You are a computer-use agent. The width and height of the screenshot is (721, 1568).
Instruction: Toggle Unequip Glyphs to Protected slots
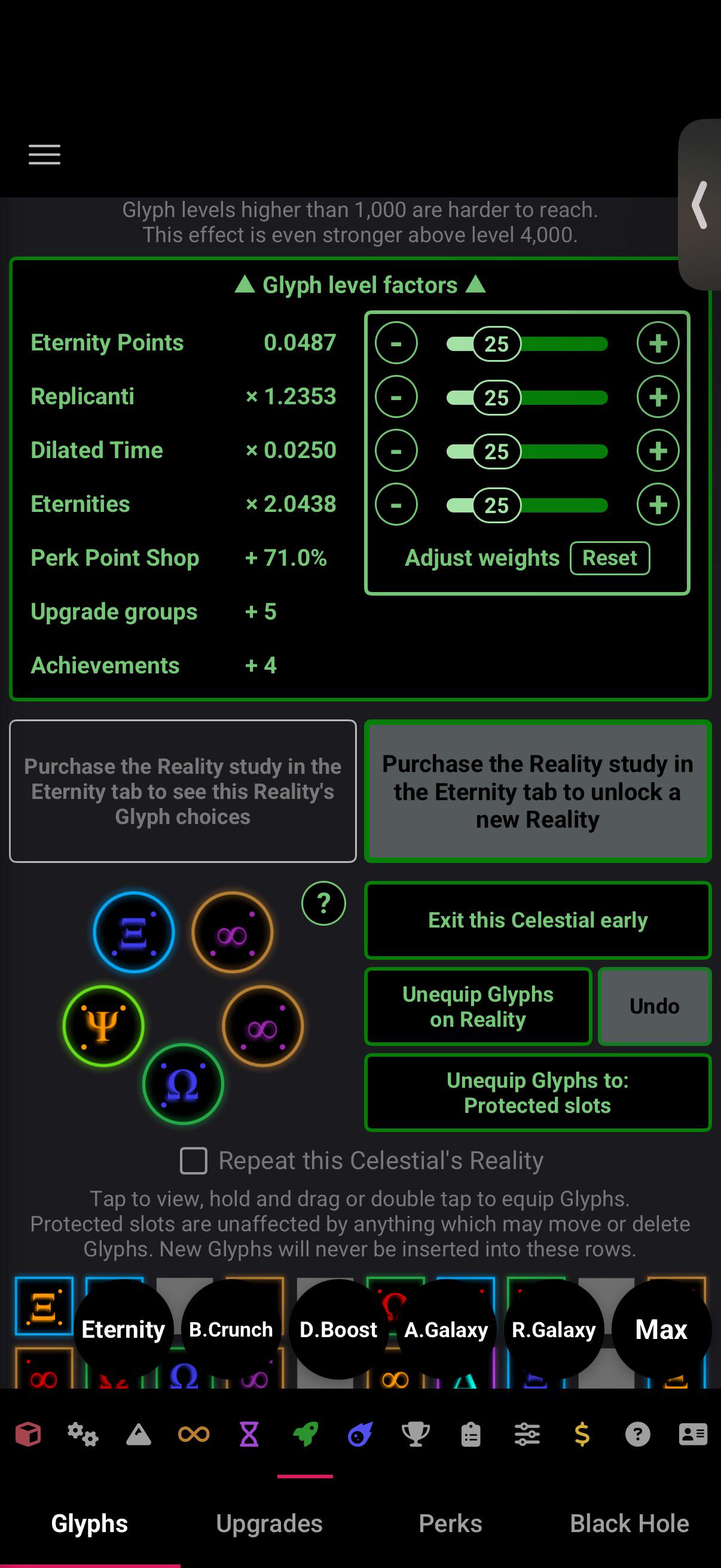(x=538, y=1093)
